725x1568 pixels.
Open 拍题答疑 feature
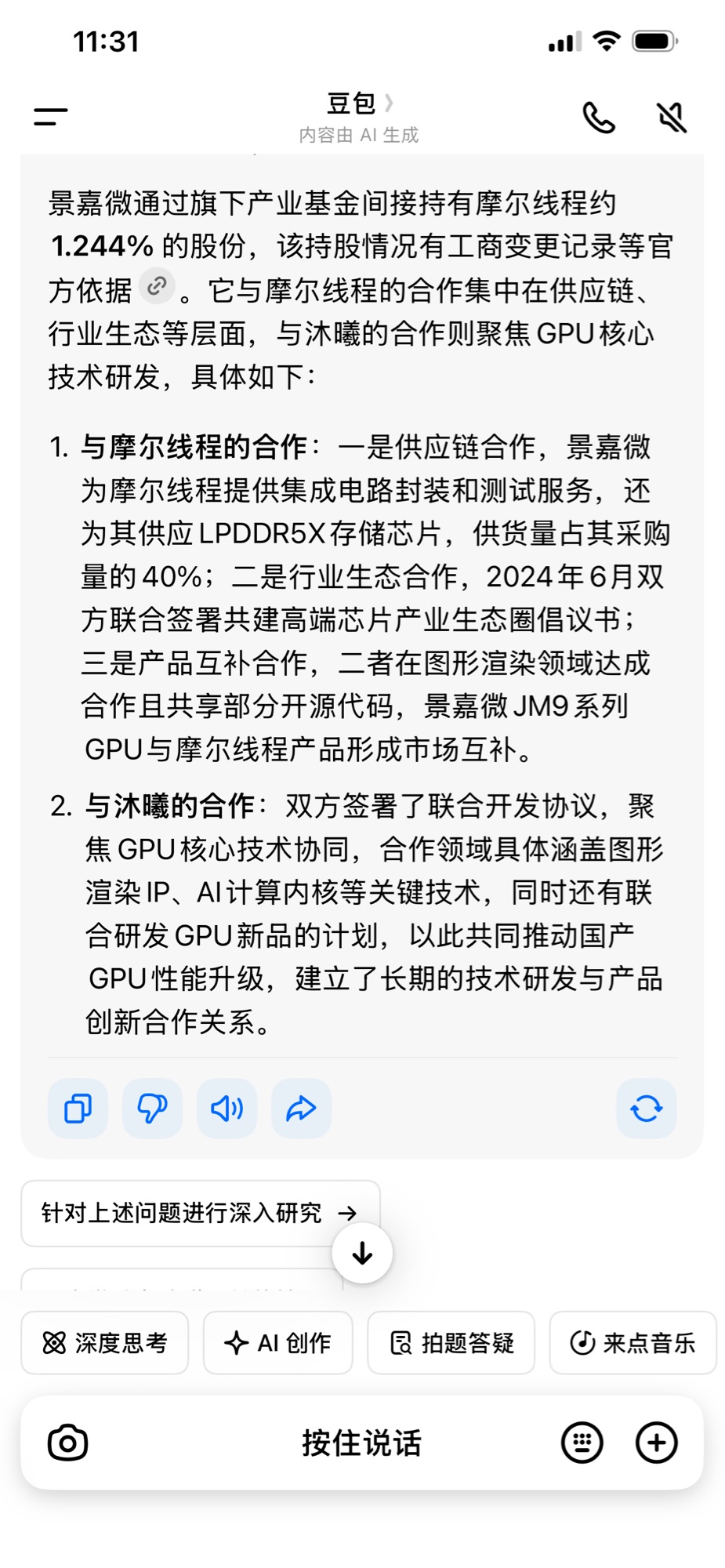point(451,1343)
